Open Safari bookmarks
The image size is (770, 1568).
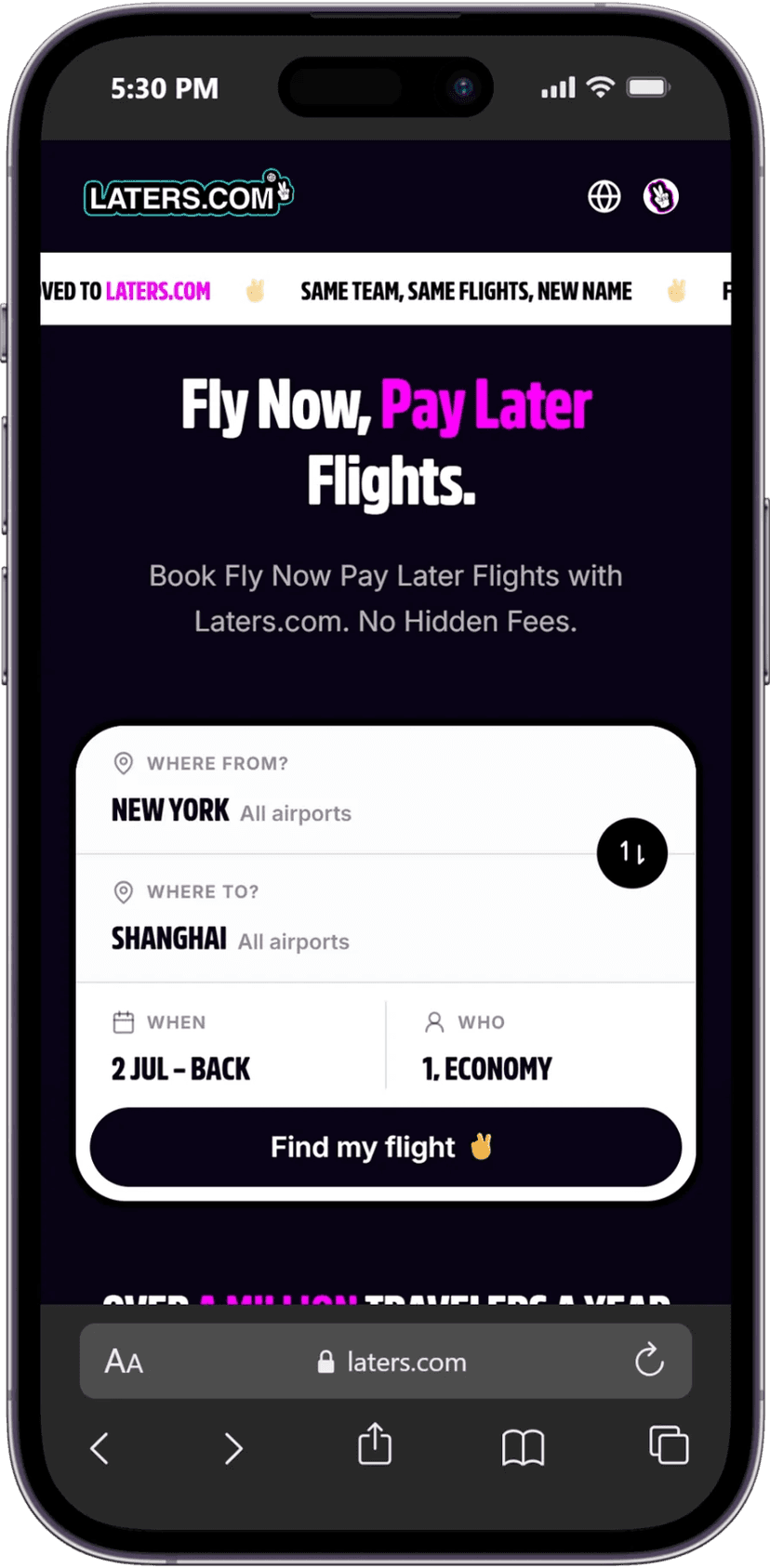pos(523,1447)
